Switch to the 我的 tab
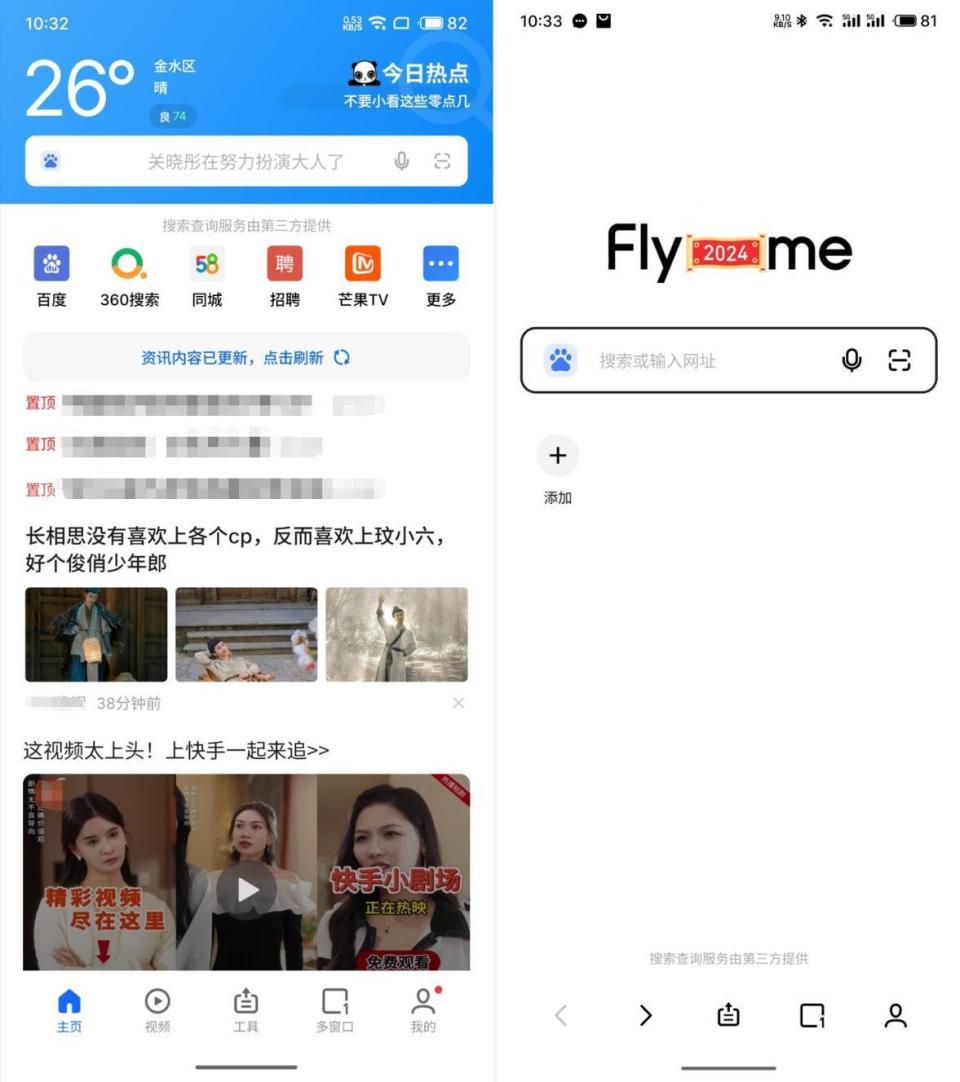The width and height of the screenshot is (960, 1082). (423, 1010)
